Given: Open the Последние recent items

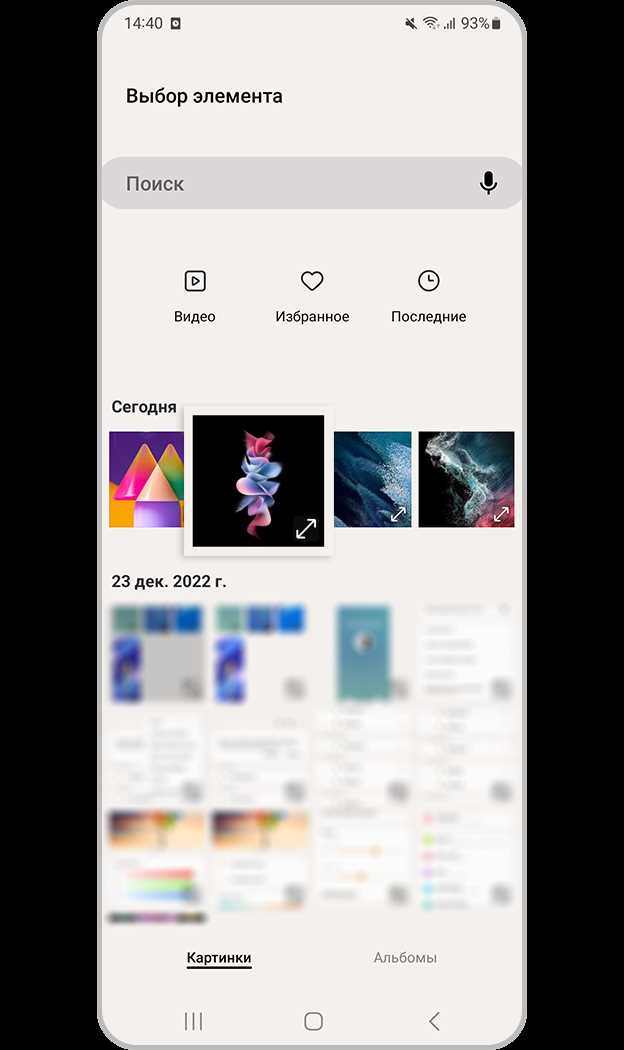Looking at the screenshot, I should [428, 297].
